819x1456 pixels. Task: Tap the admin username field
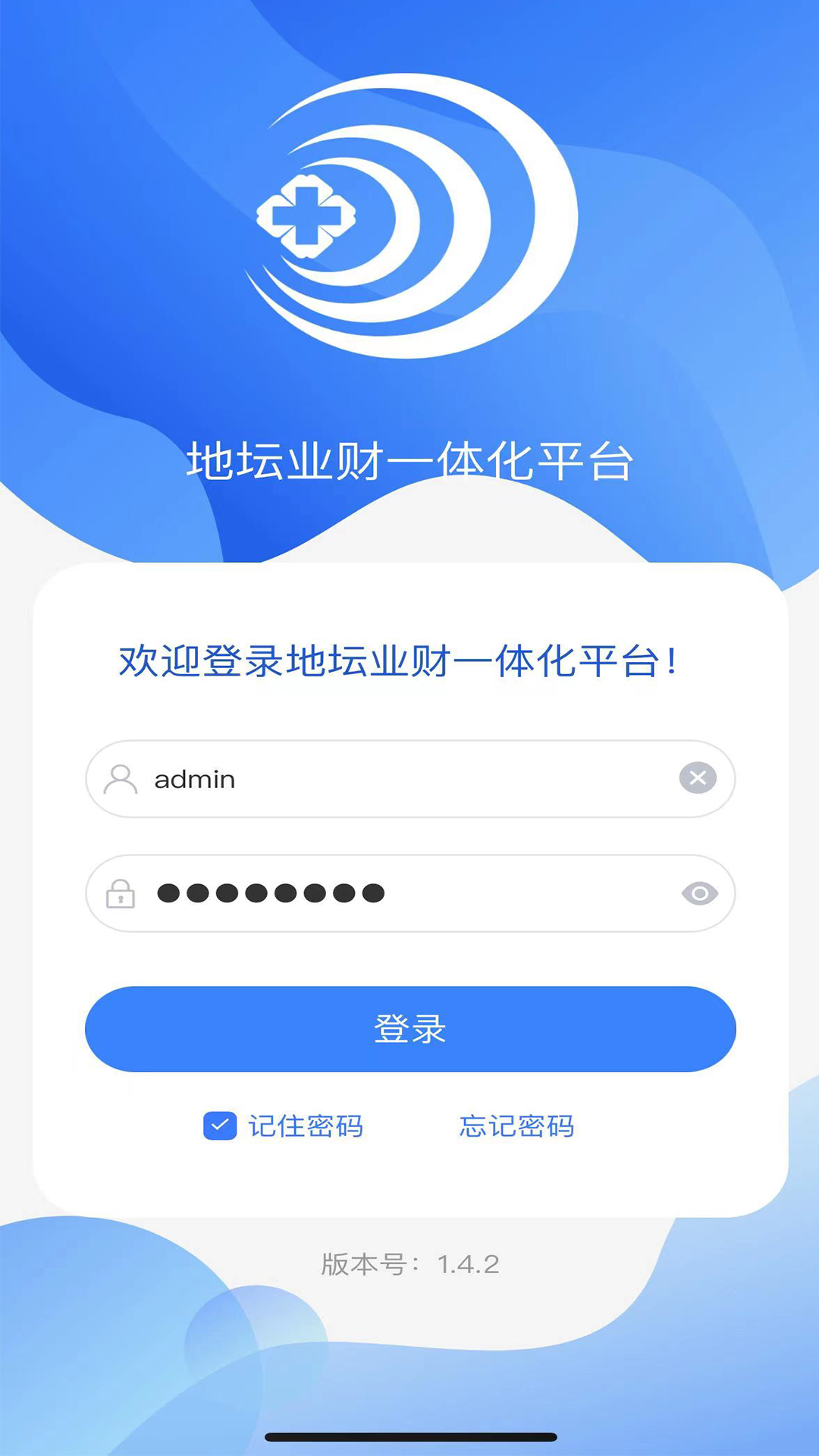pyautogui.click(x=409, y=779)
